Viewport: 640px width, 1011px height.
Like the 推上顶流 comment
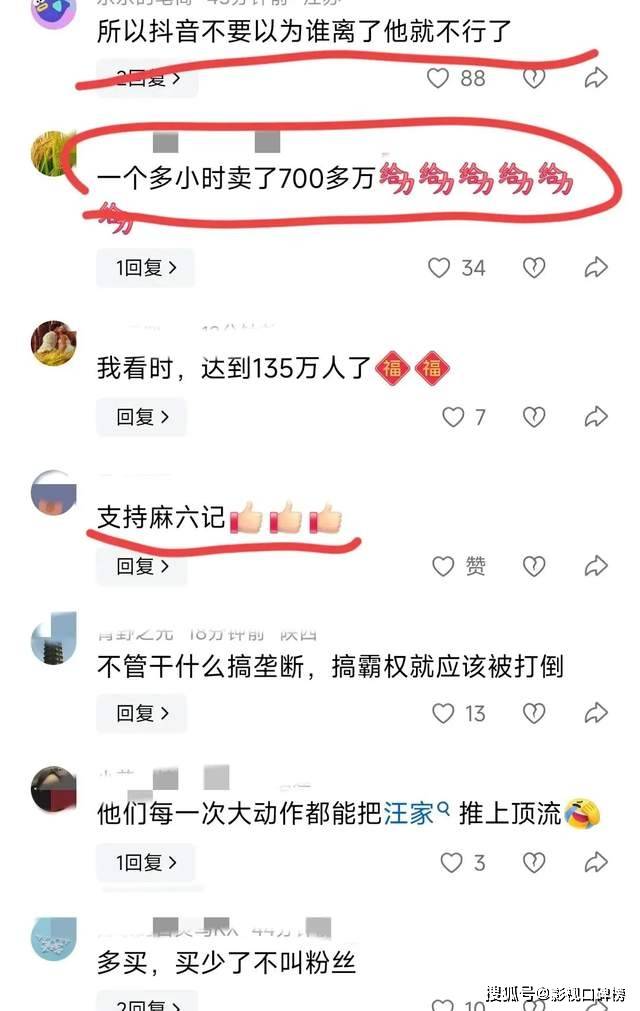452,862
